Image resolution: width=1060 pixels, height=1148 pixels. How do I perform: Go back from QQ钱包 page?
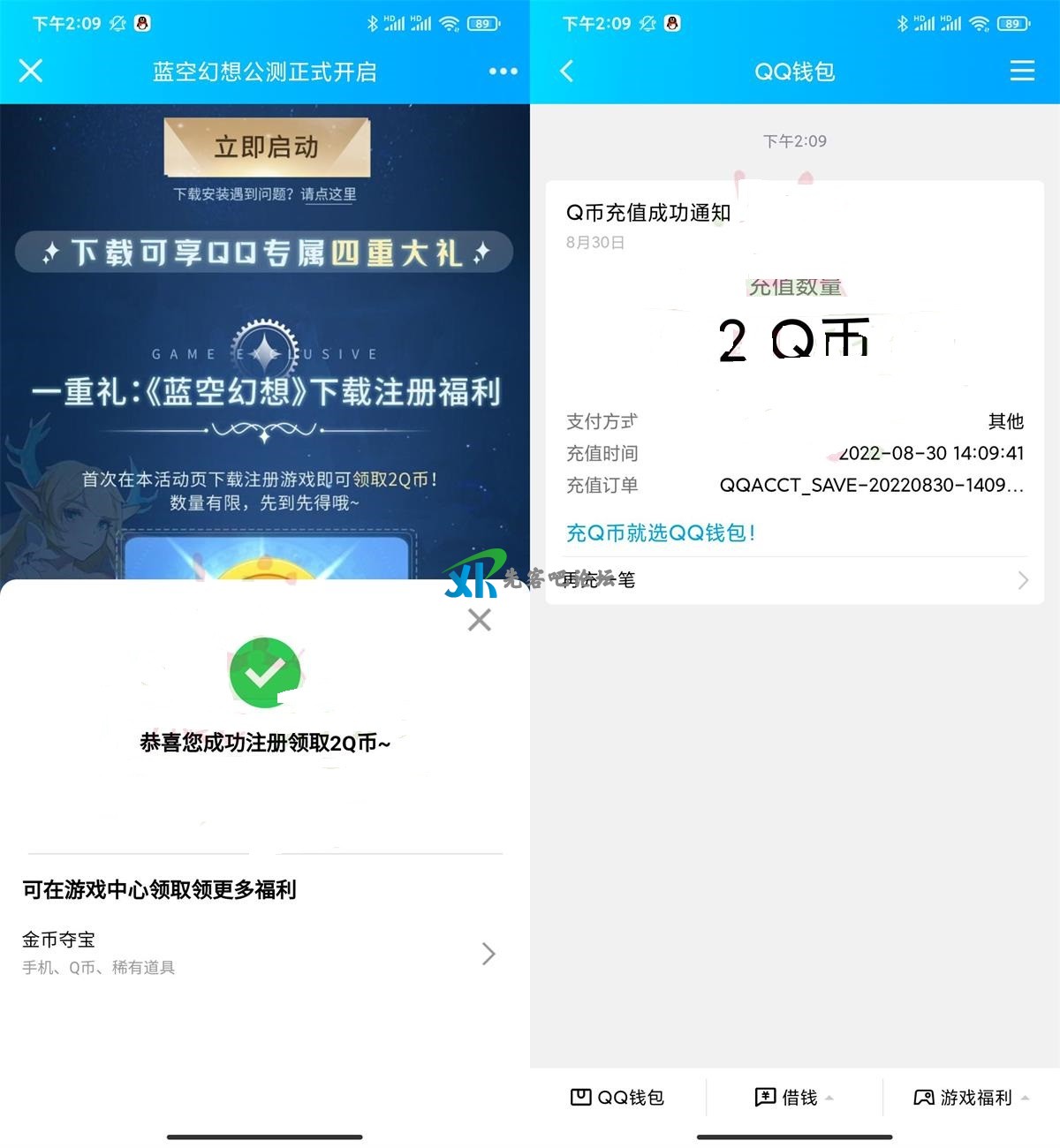click(567, 72)
